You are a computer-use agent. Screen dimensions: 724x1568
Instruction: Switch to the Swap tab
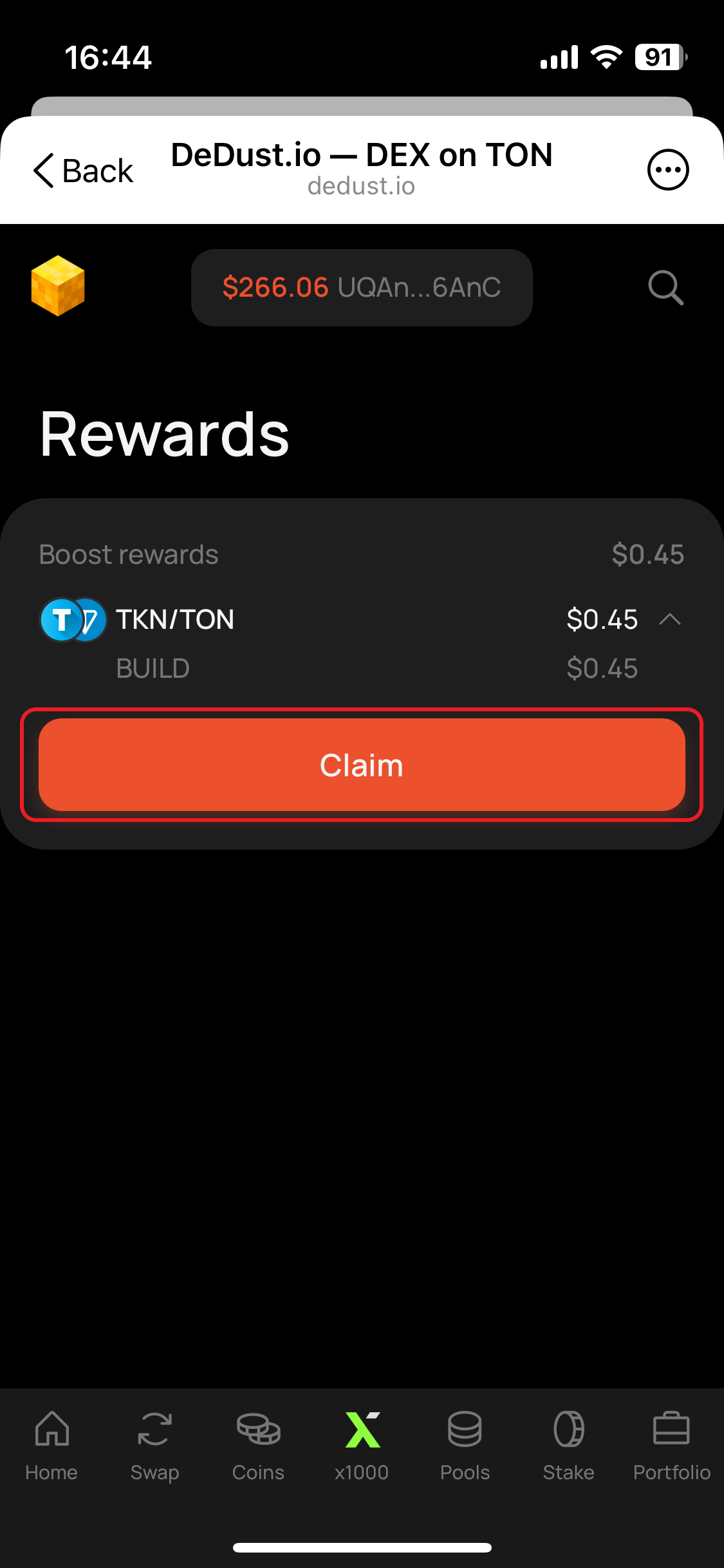154,1445
